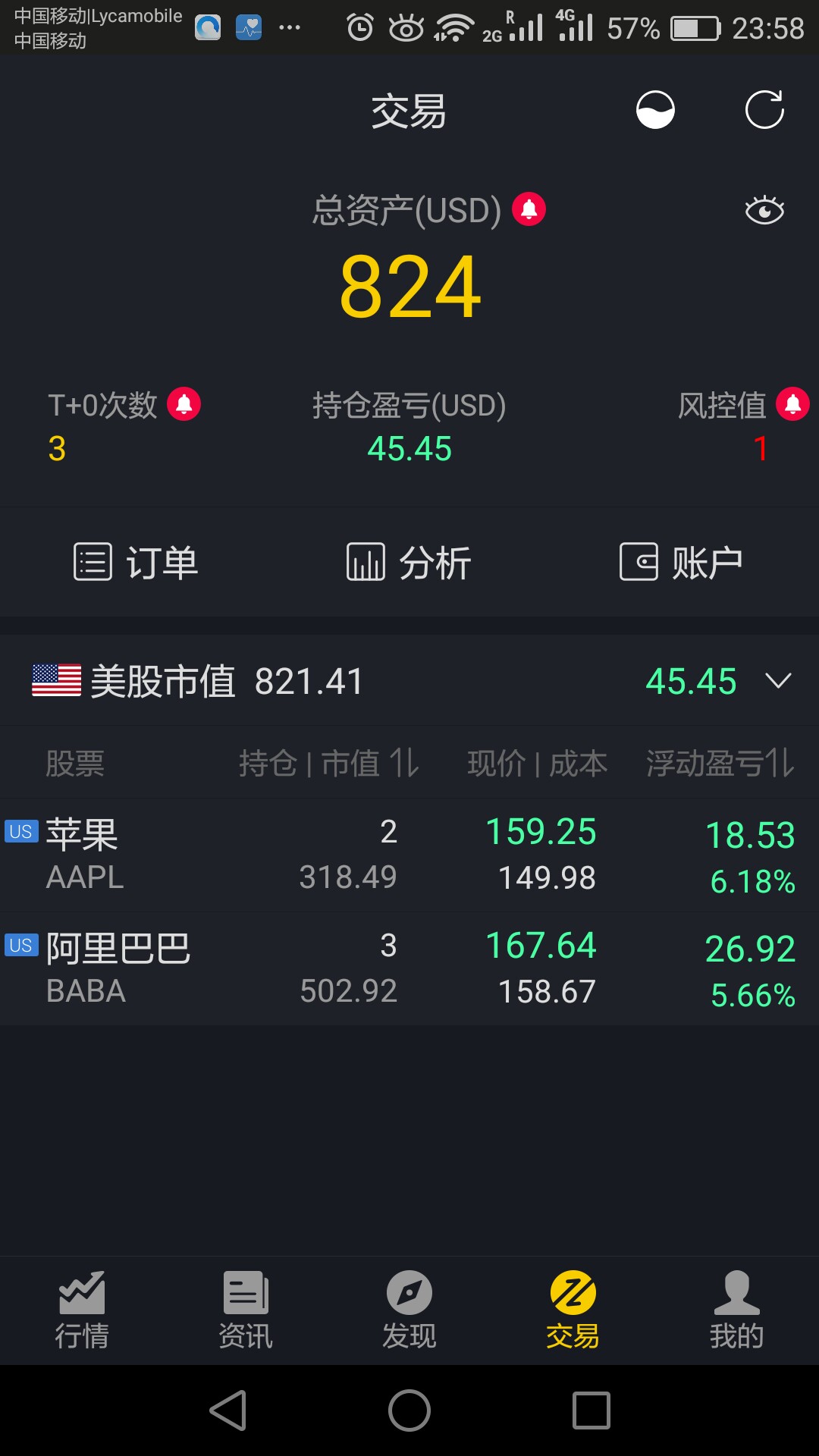
Task: Open the 分析 analysis page
Action: click(x=409, y=562)
